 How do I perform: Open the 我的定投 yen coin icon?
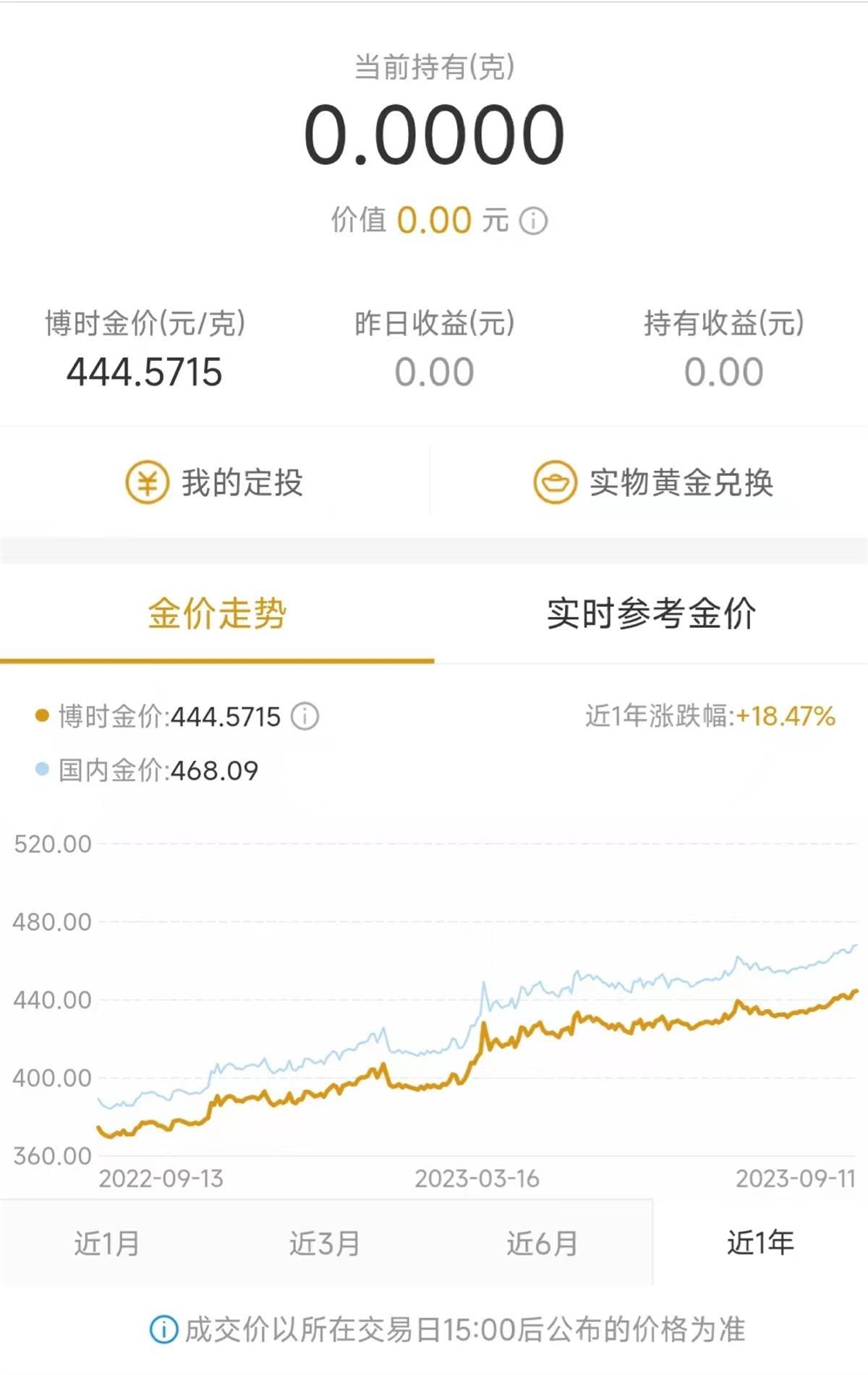point(148,483)
